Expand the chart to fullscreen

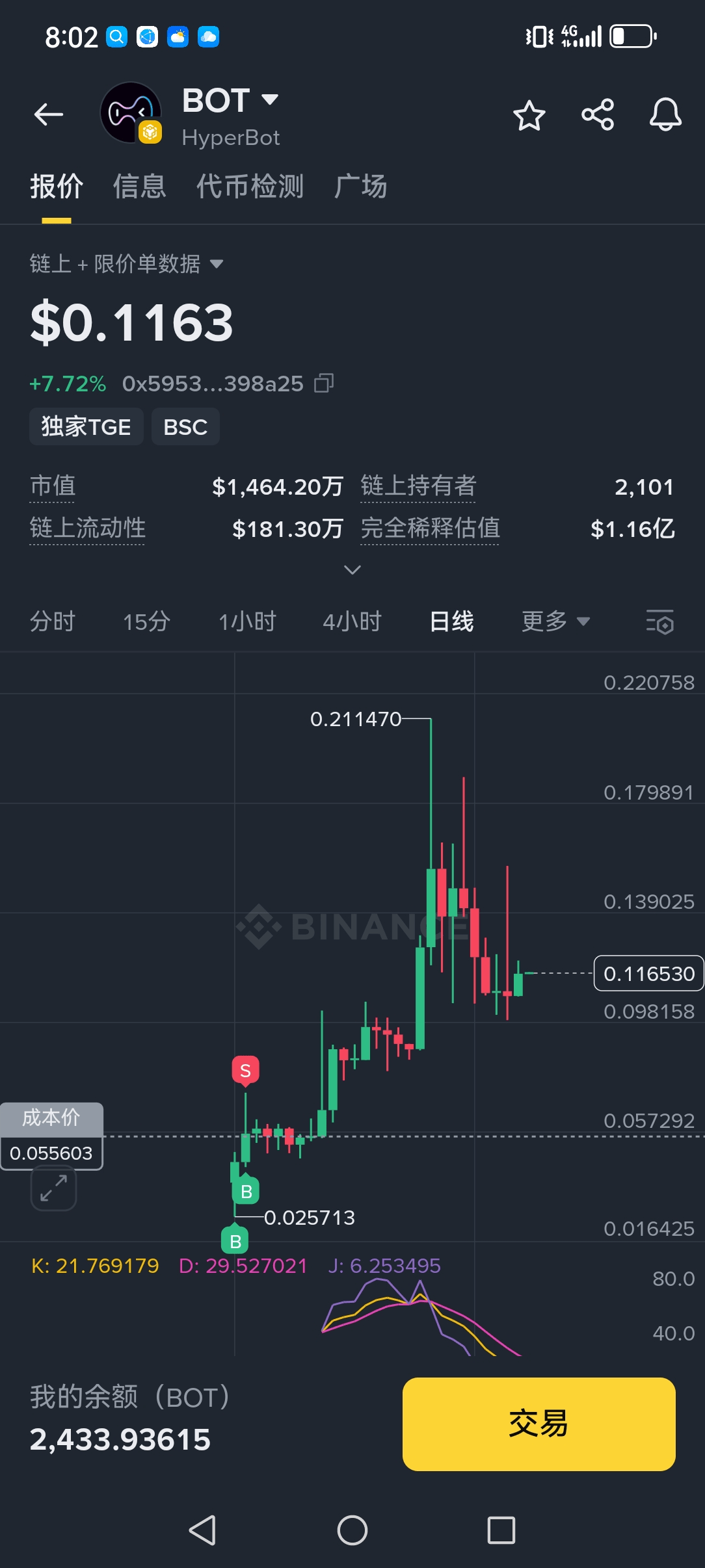click(53, 1188)
